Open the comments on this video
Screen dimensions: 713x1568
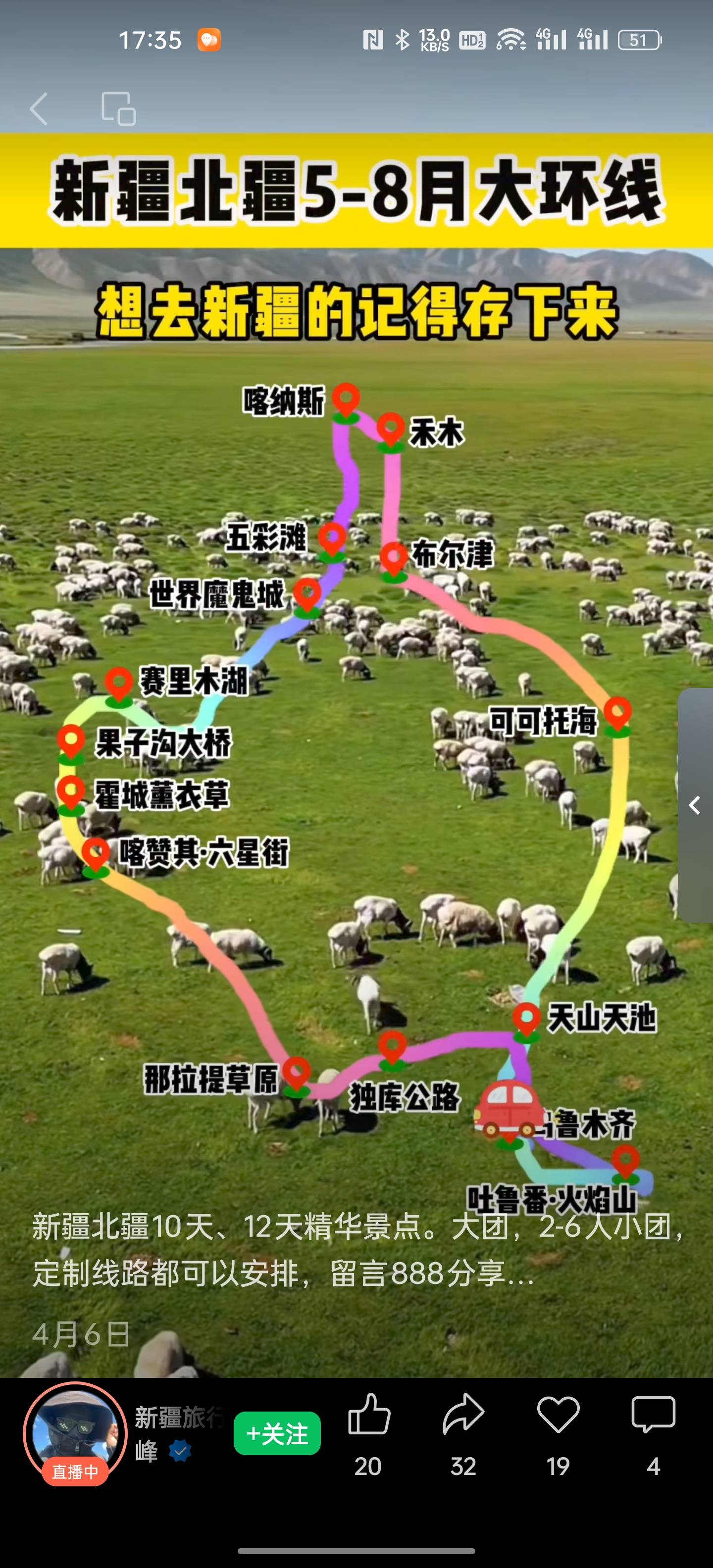(x=653, y=1415)
